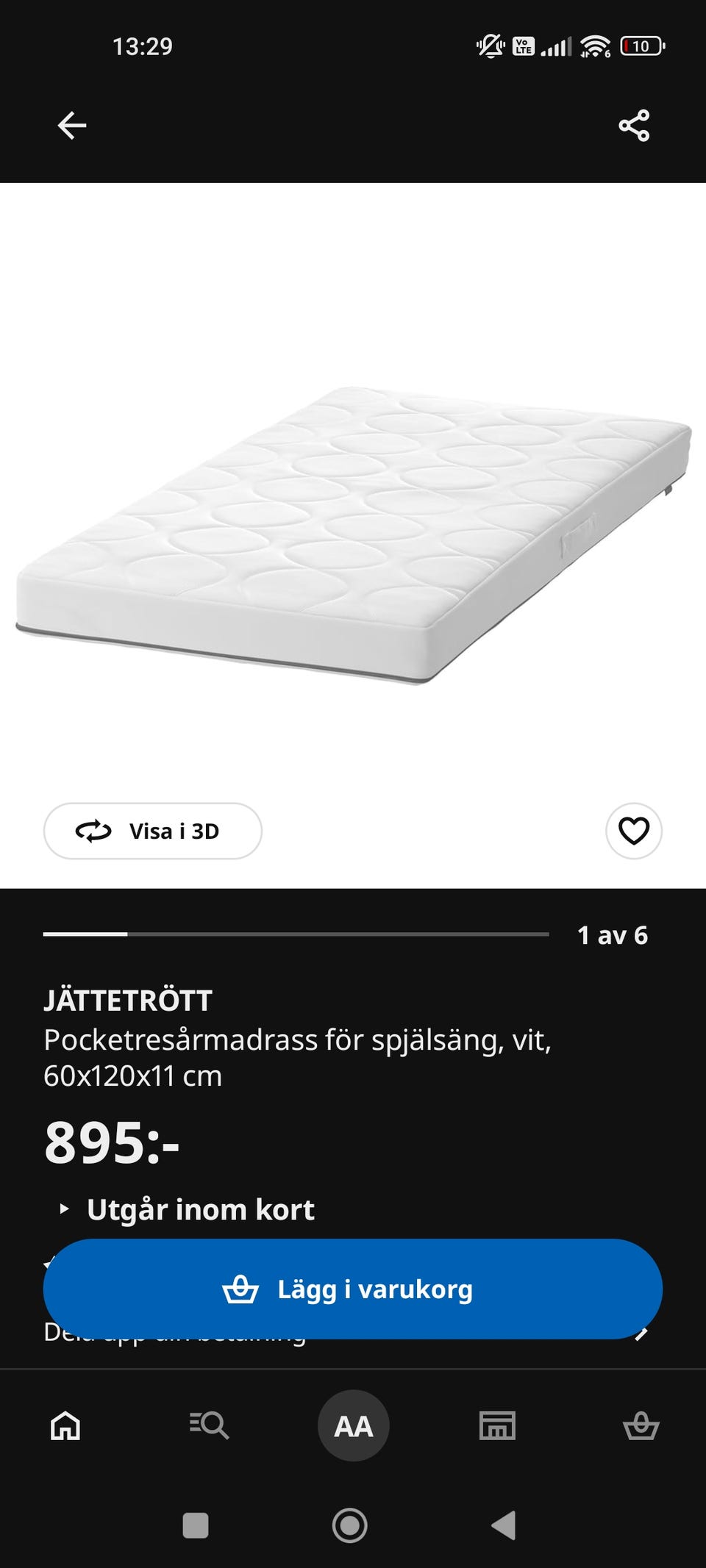Tap the system back triangle button
706x1568 pixels.
click(x=504, y=1525)
